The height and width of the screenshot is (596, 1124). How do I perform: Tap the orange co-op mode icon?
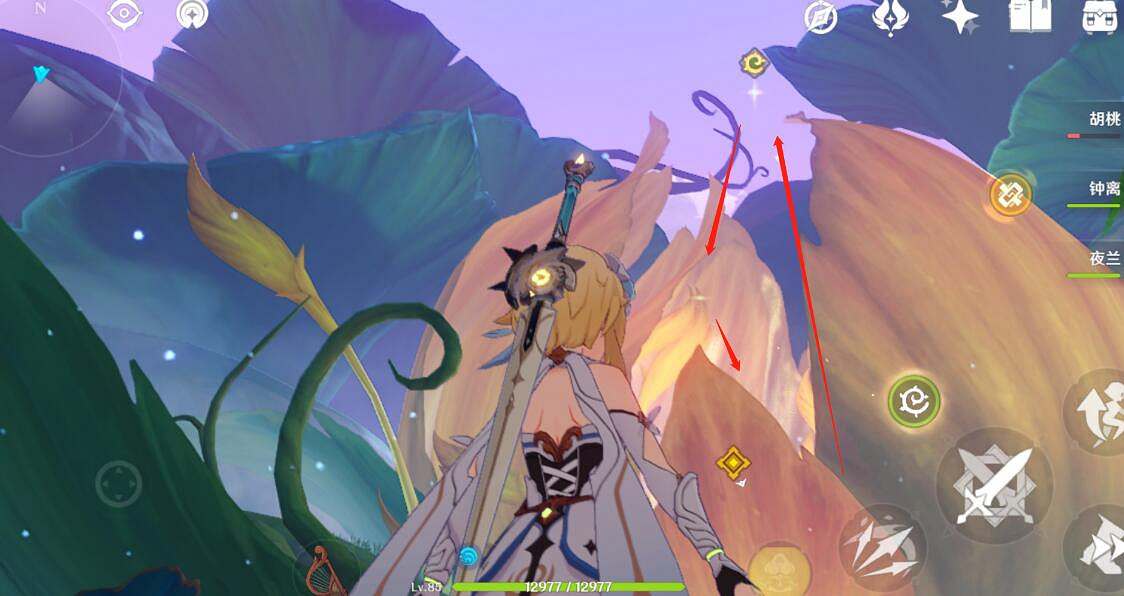tap(1010, 195)
